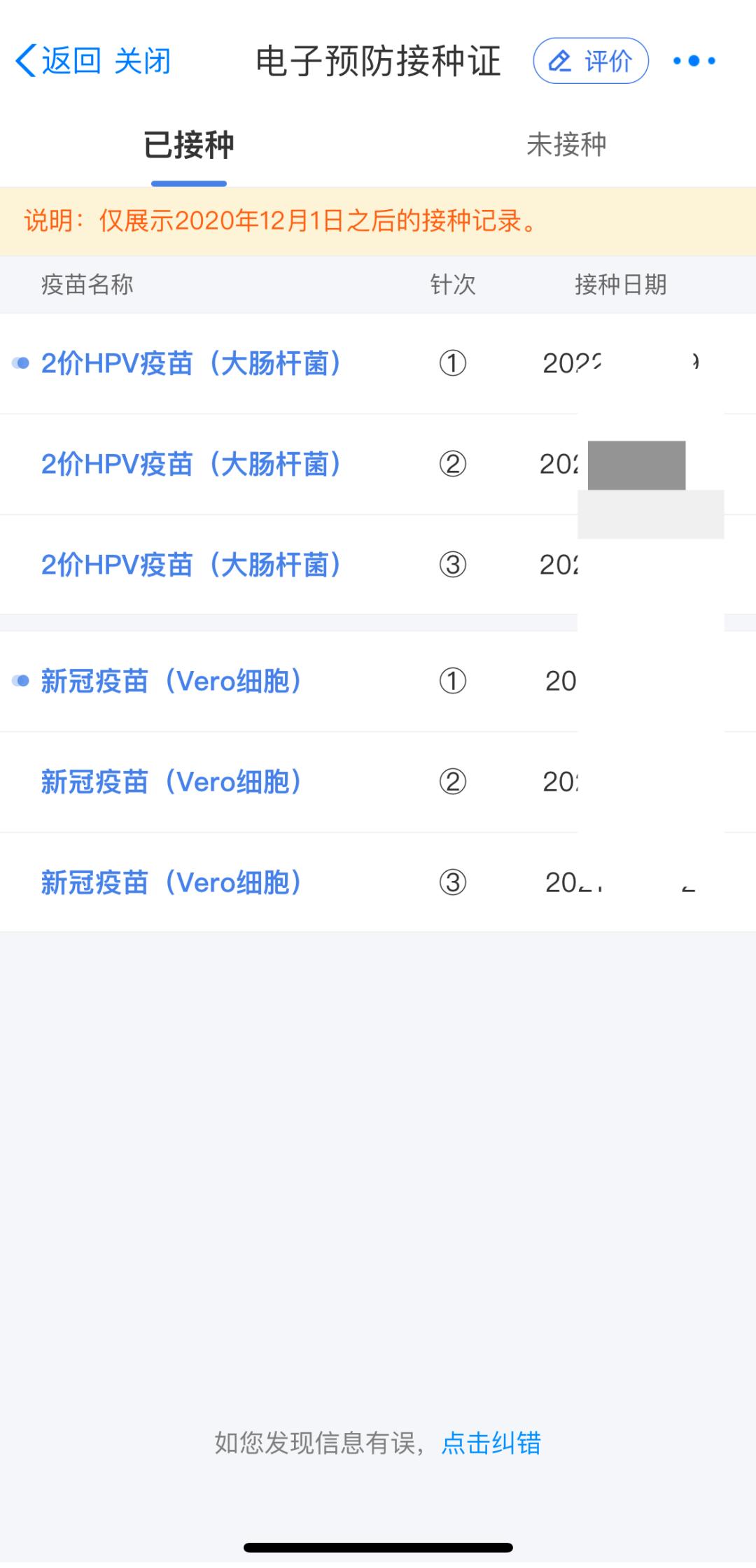Image resolution: width=756 pixels, height=1568 pixels.
Task: Go back using 返回 arrow
Action: (56, 61)
